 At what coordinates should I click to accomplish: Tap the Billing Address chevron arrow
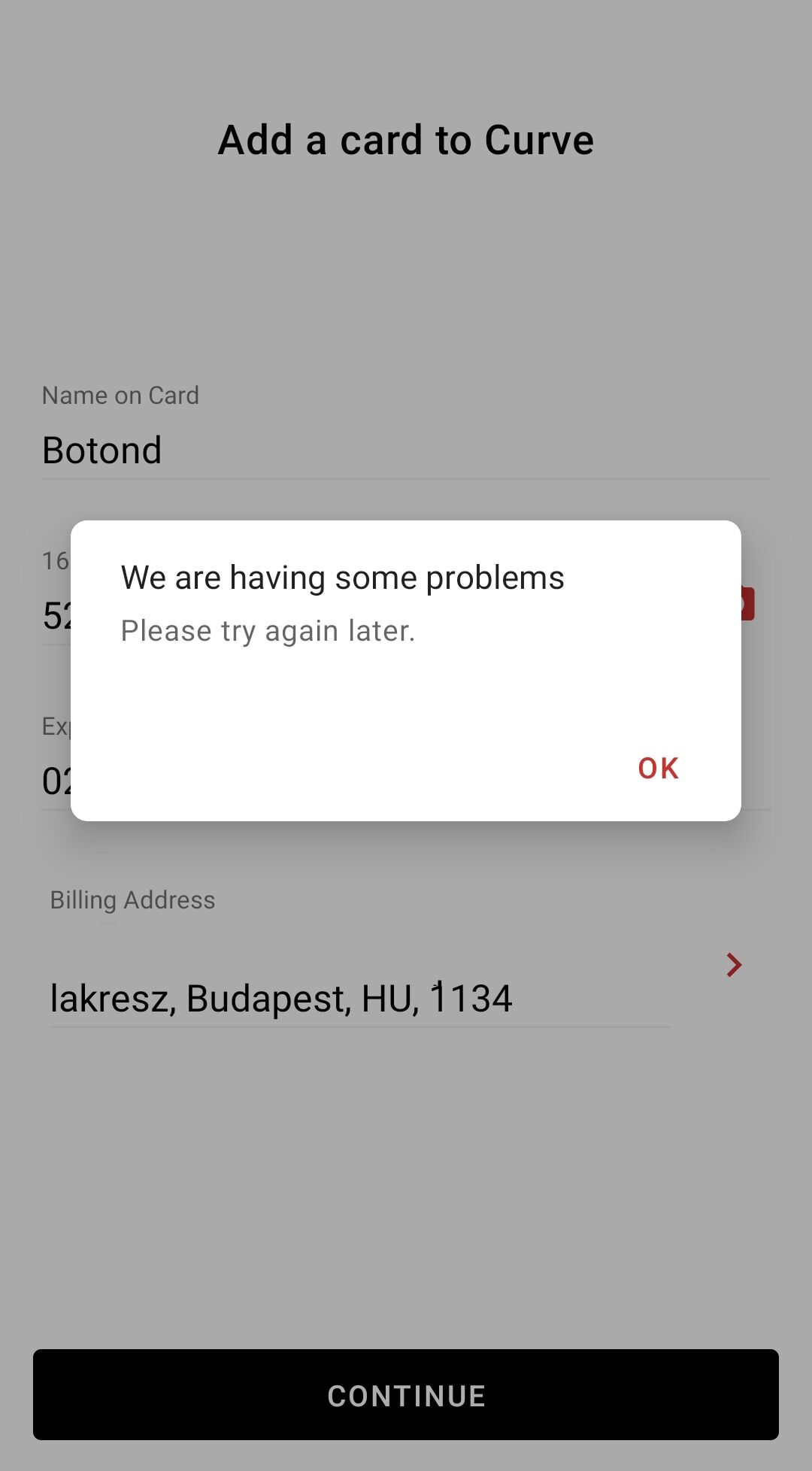point(735,965)
